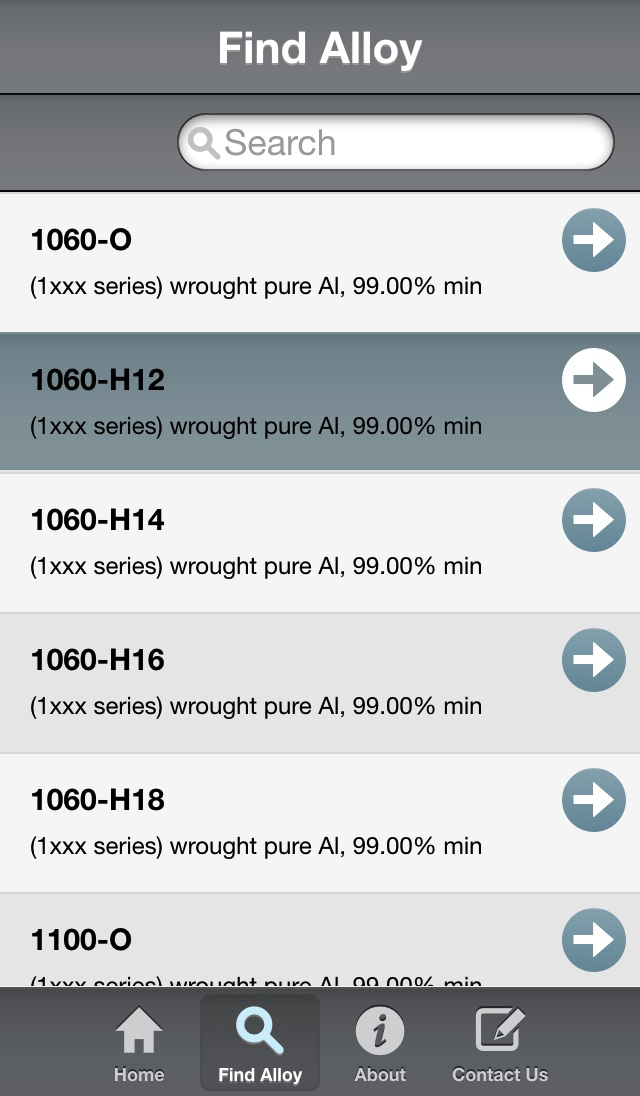Screen dimensions: 640x1096
Task: Open the 1060-H12 alloy row
Action: 320,402
